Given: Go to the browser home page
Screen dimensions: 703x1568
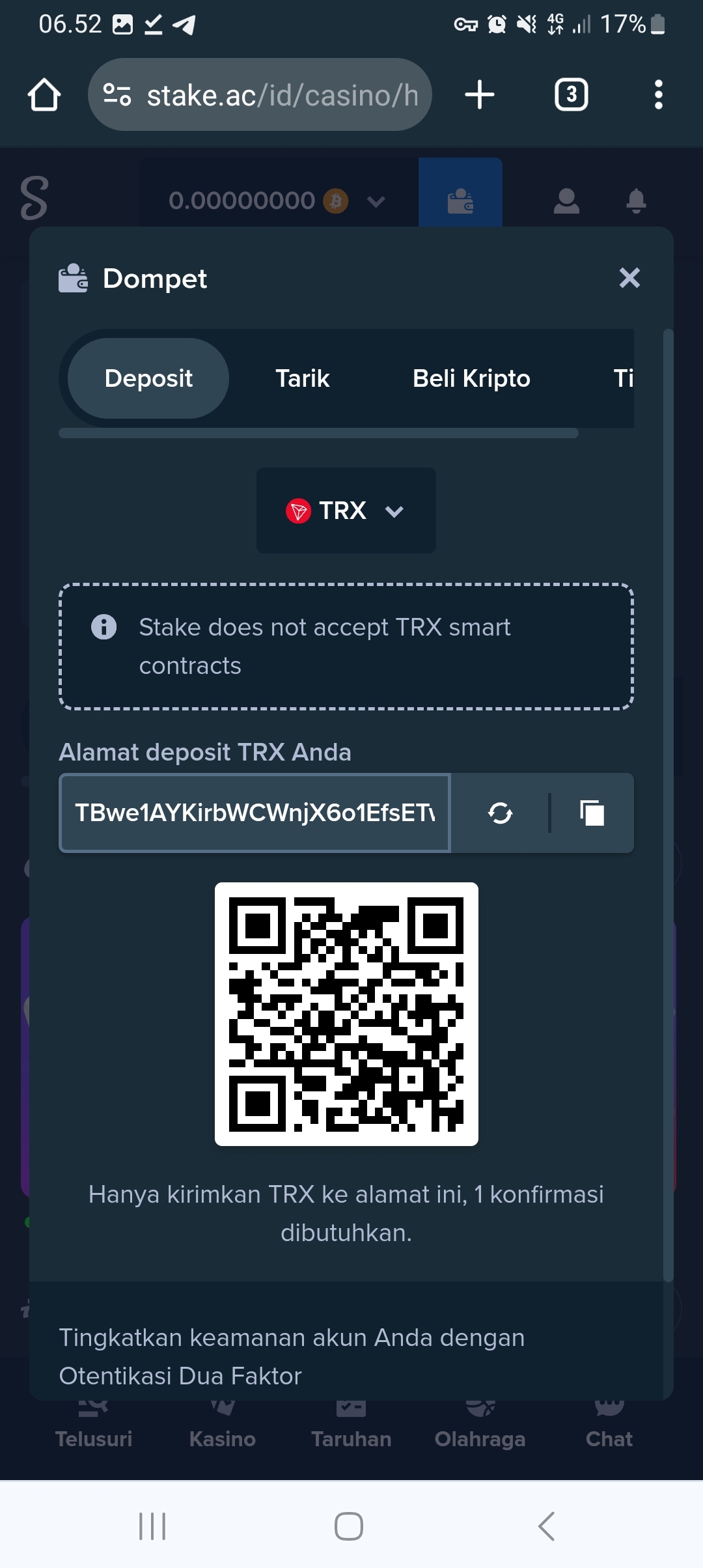Looking at the screenshot, I should 44,95.
